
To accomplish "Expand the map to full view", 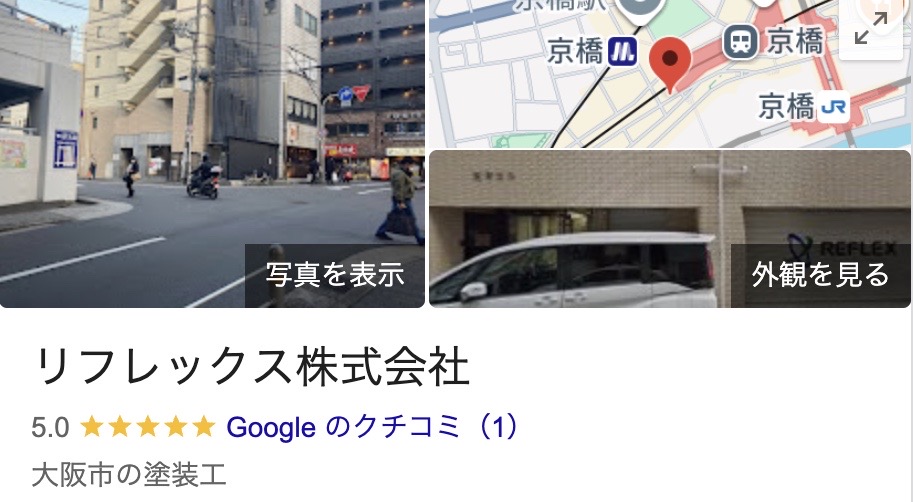I will pyautogui.click(x=871, y=29).
